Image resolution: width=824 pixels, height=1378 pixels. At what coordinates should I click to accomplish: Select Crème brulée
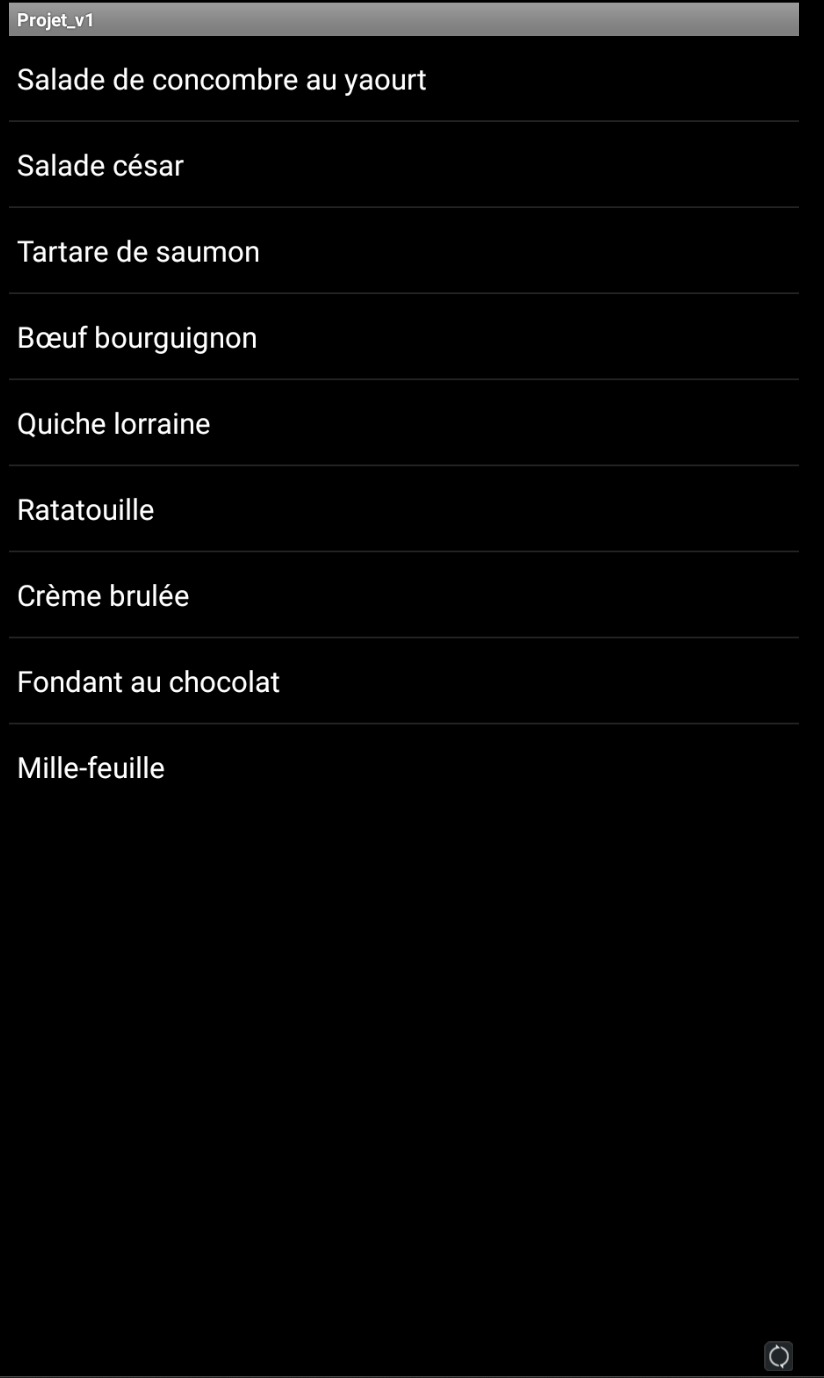click(404, 595)
